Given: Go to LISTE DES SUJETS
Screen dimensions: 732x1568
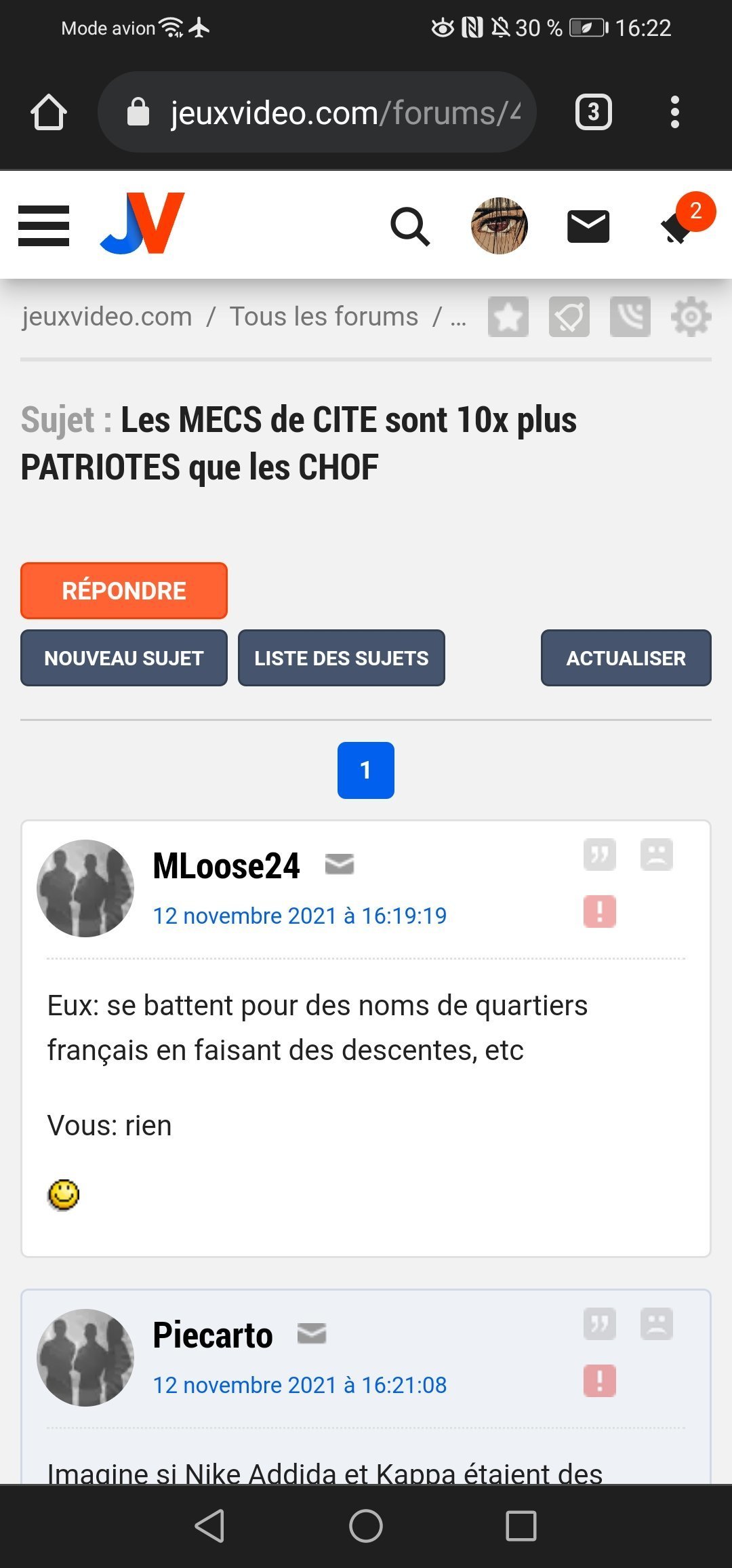Looking at the screenshot, I should pos(342,658).
